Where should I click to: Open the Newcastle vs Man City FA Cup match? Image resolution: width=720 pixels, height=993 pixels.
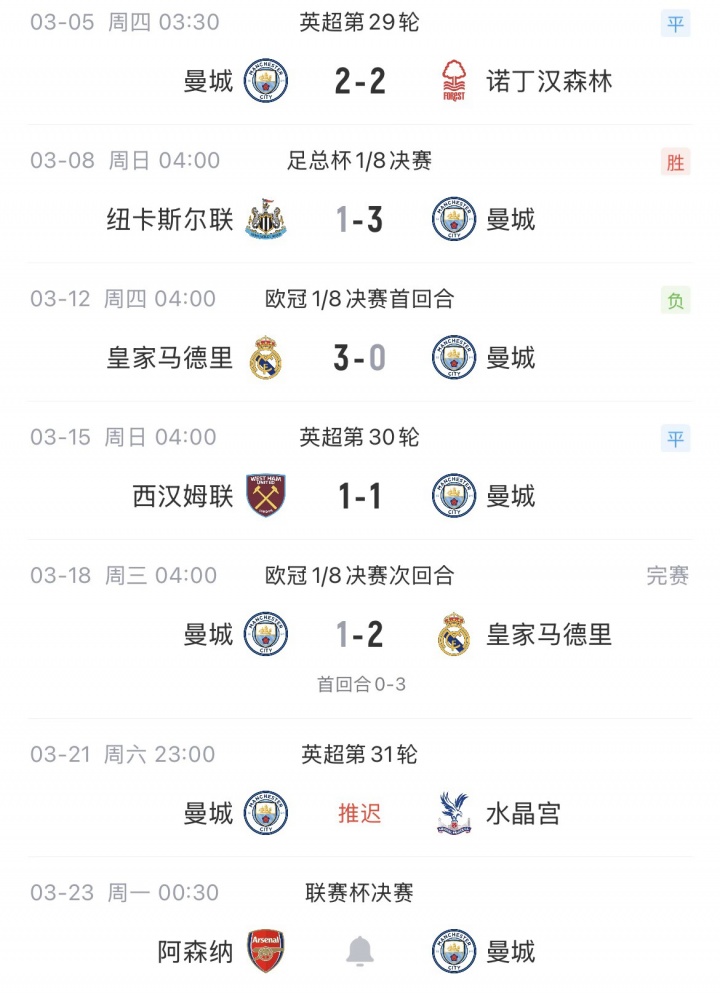pos(360,219)
